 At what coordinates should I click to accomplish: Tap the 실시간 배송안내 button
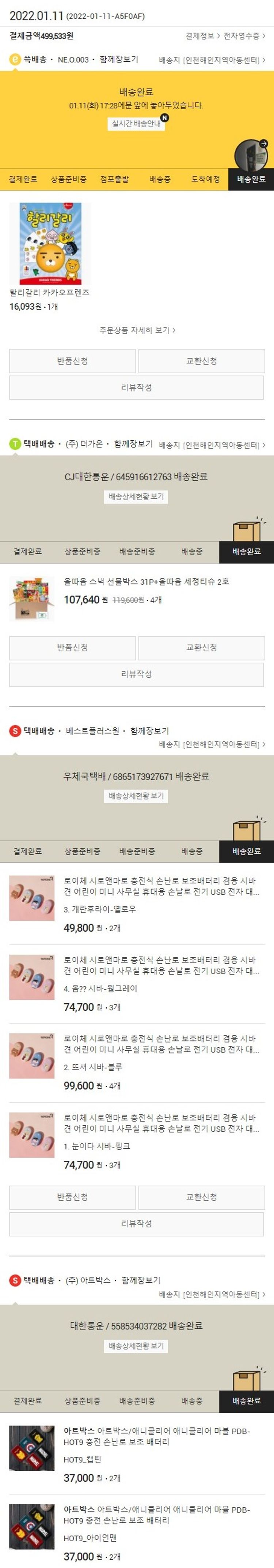(x=136, y=124)
